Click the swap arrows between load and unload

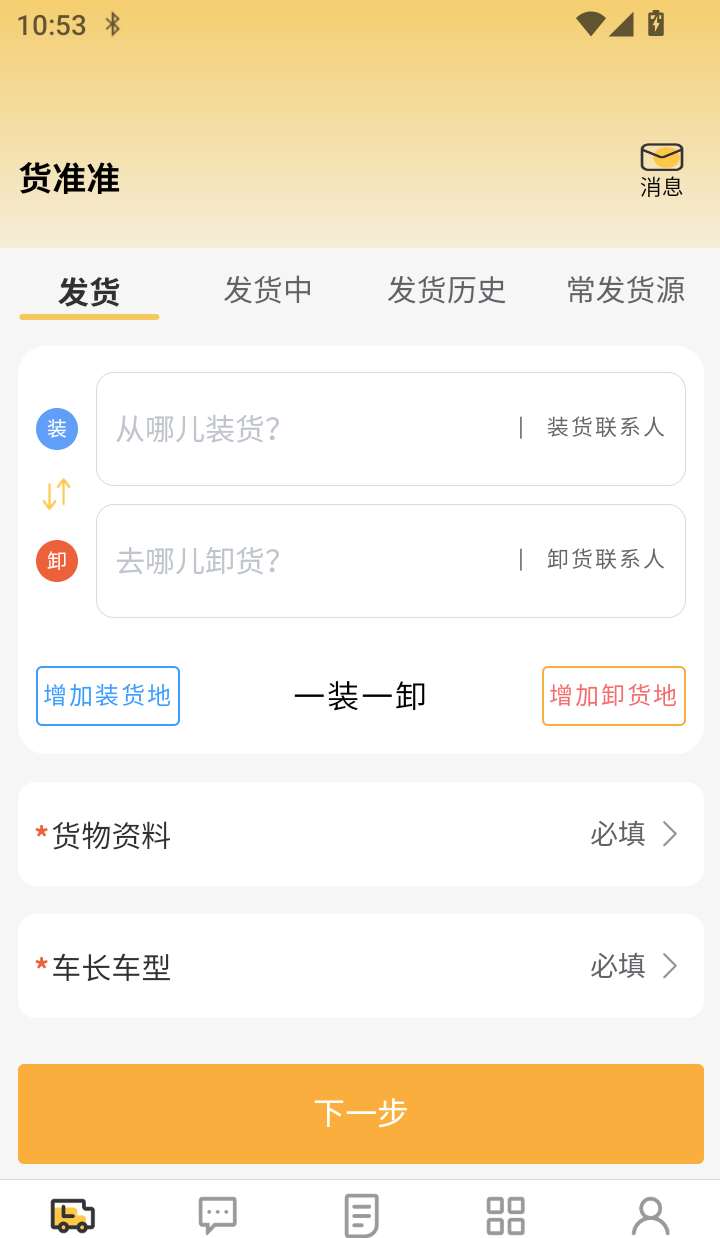[55, 494]
